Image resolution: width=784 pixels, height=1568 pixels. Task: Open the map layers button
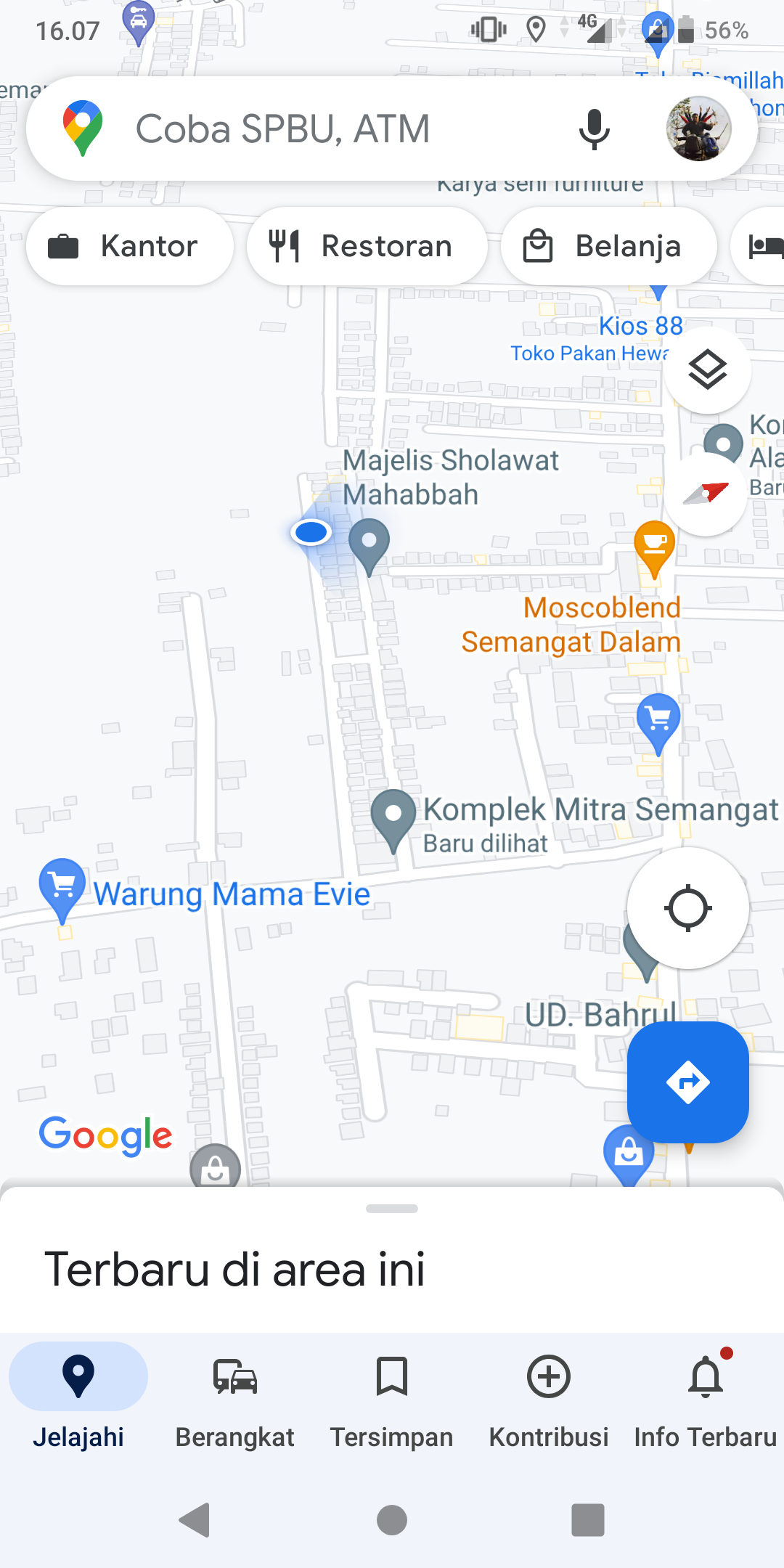[x=707, y=370]
